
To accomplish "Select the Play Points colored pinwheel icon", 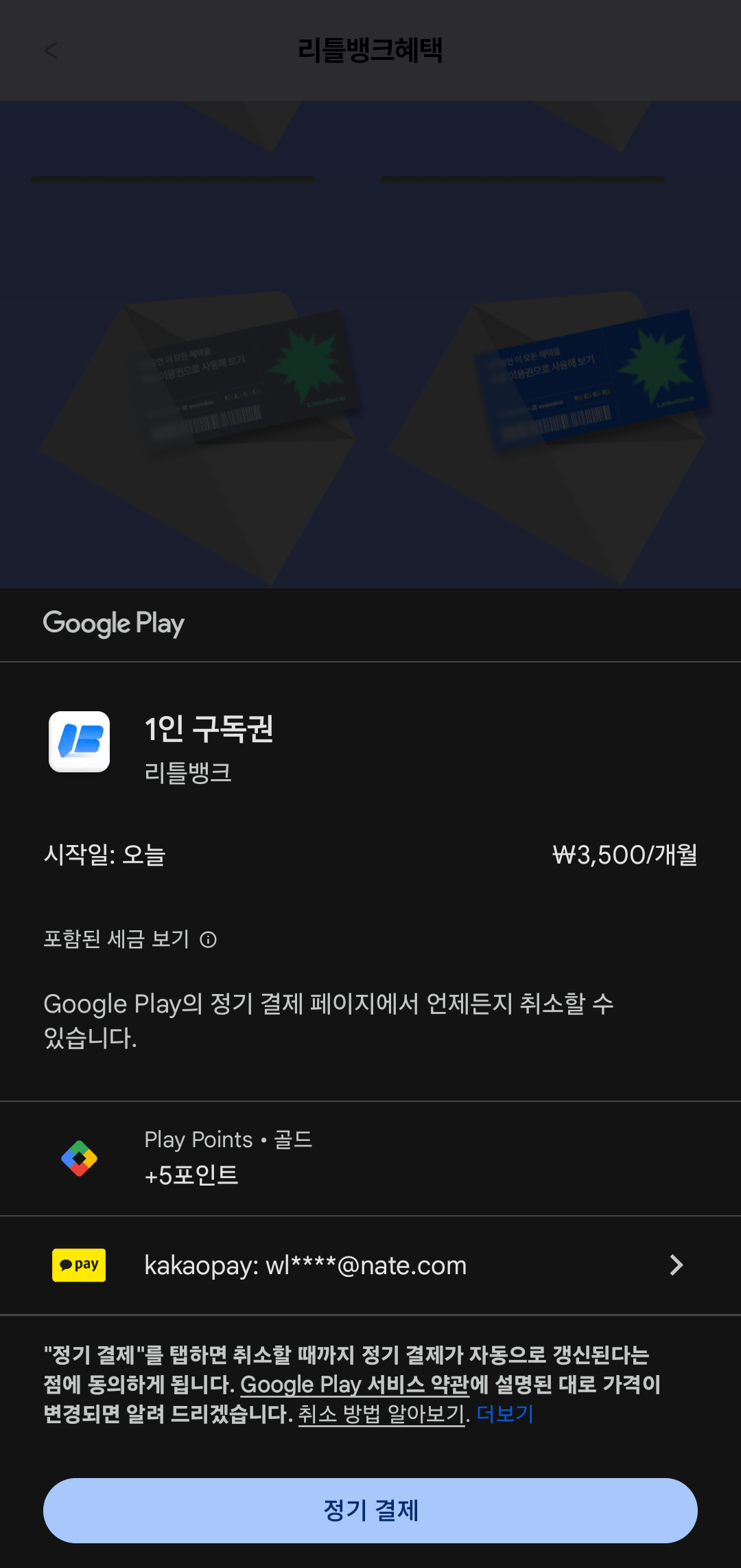I will (79, 1157).
